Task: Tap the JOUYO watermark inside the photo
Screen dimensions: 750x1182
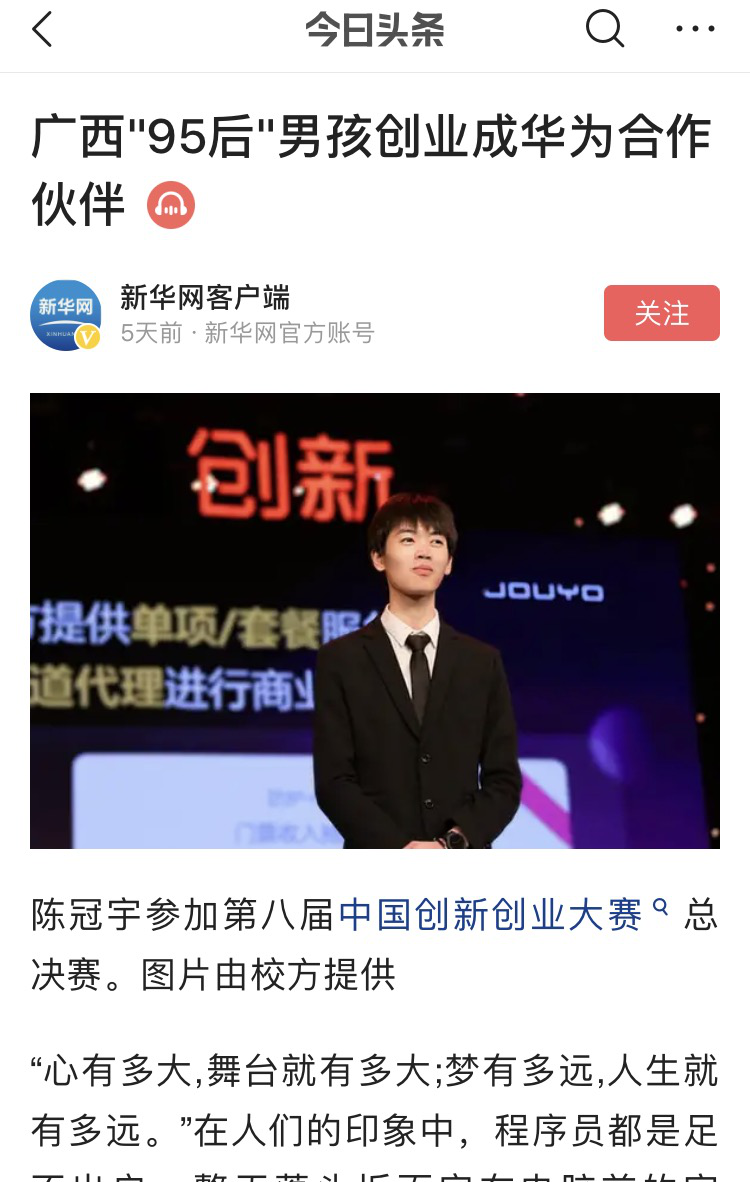Action: pos(544,588)
